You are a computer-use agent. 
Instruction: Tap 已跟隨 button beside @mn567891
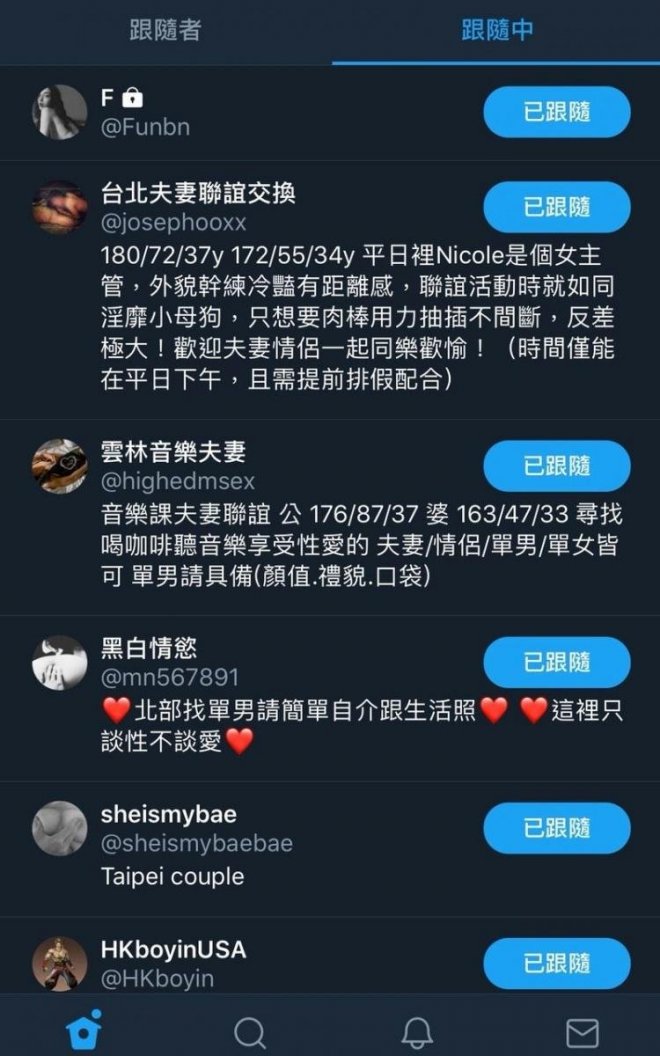[556, 662]
